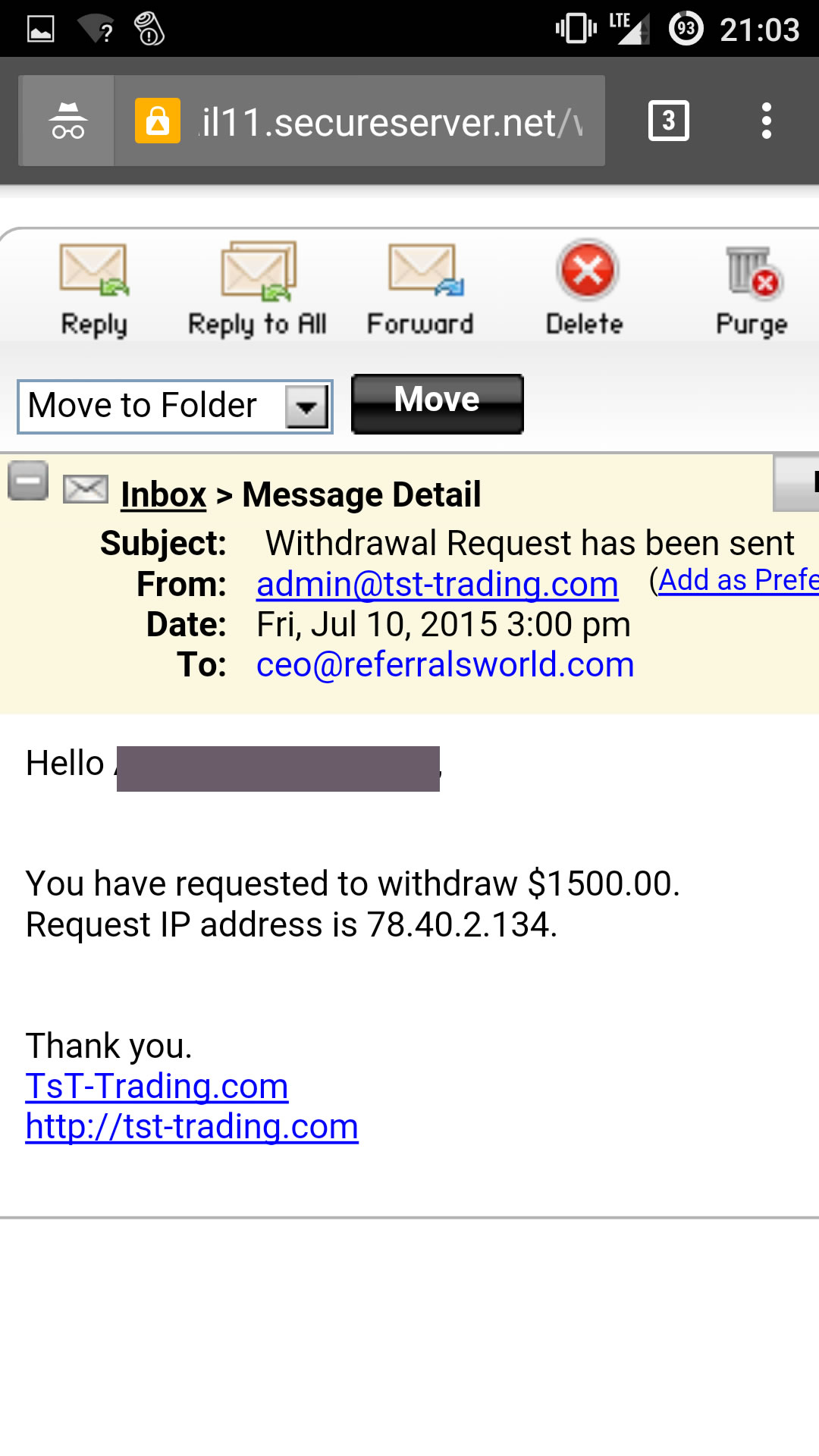Image resolution: width=819 pixels, height=1456 pixels.
Task: Forward this message
Action: pyautogui.click(x=421, y=289)
